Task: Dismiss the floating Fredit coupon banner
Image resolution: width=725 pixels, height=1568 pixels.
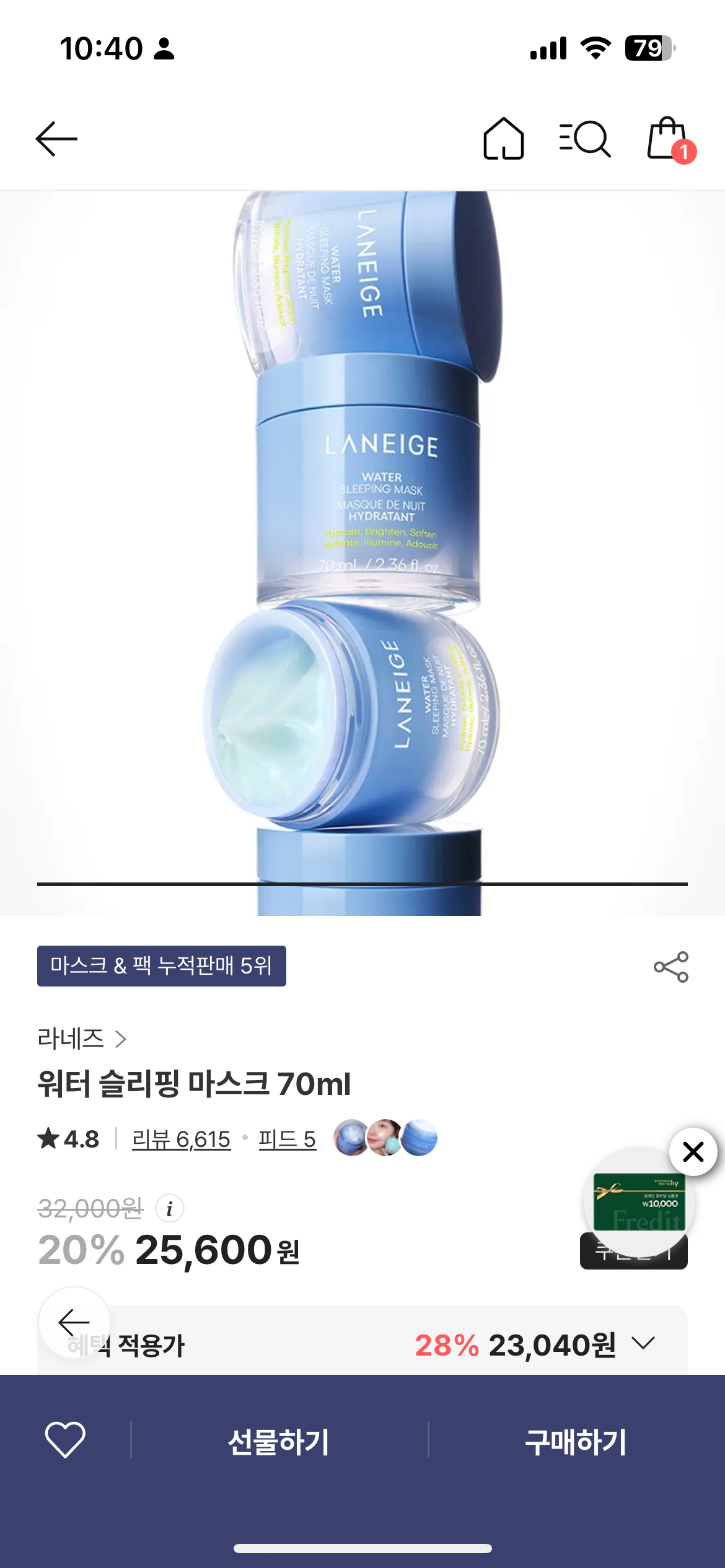Action: (x=693, y=1152)
